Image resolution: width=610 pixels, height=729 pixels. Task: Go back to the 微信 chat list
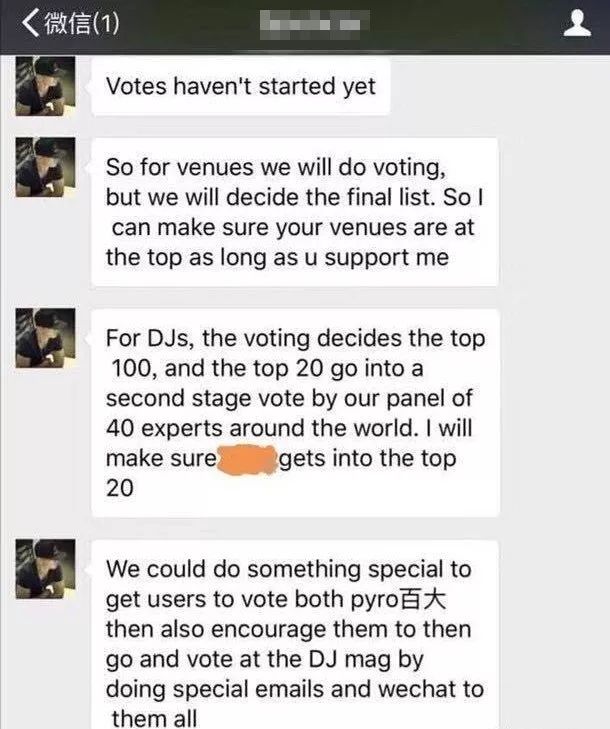coord(68,24)
